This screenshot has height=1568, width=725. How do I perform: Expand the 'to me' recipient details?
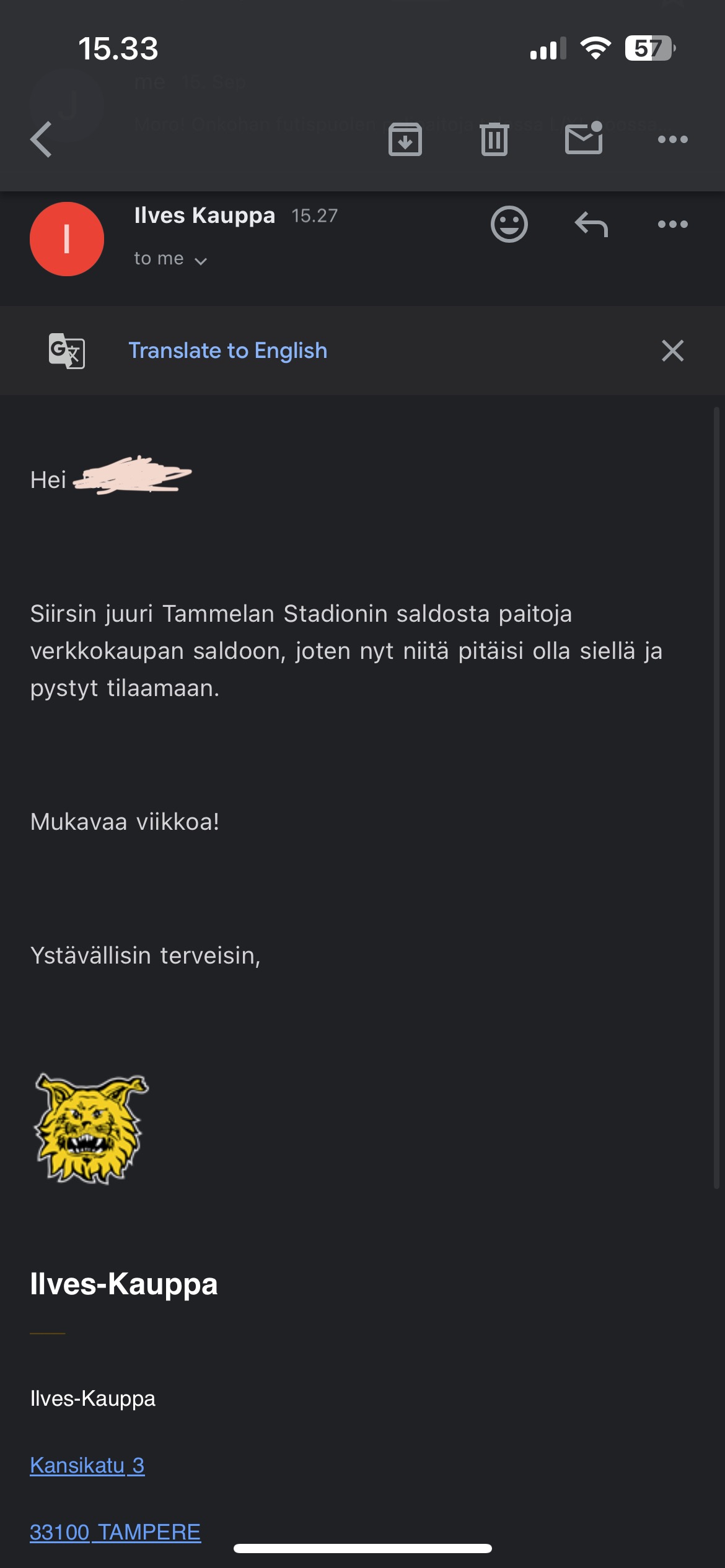point(170,259)
